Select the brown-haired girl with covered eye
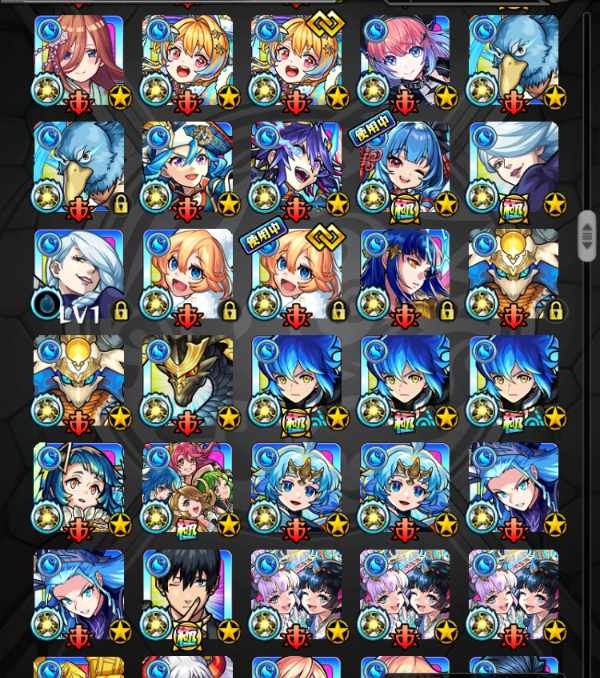 [79, 61]
